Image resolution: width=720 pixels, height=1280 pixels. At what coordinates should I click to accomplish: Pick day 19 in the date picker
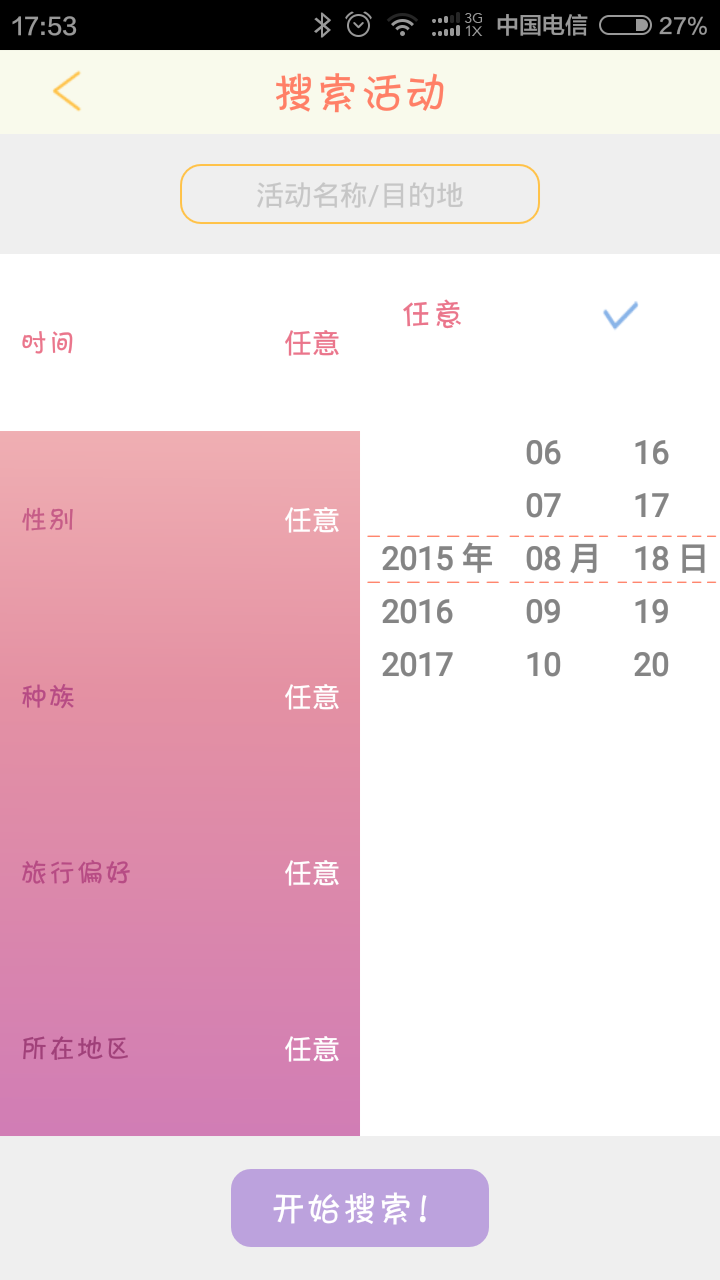click(651, 611)
